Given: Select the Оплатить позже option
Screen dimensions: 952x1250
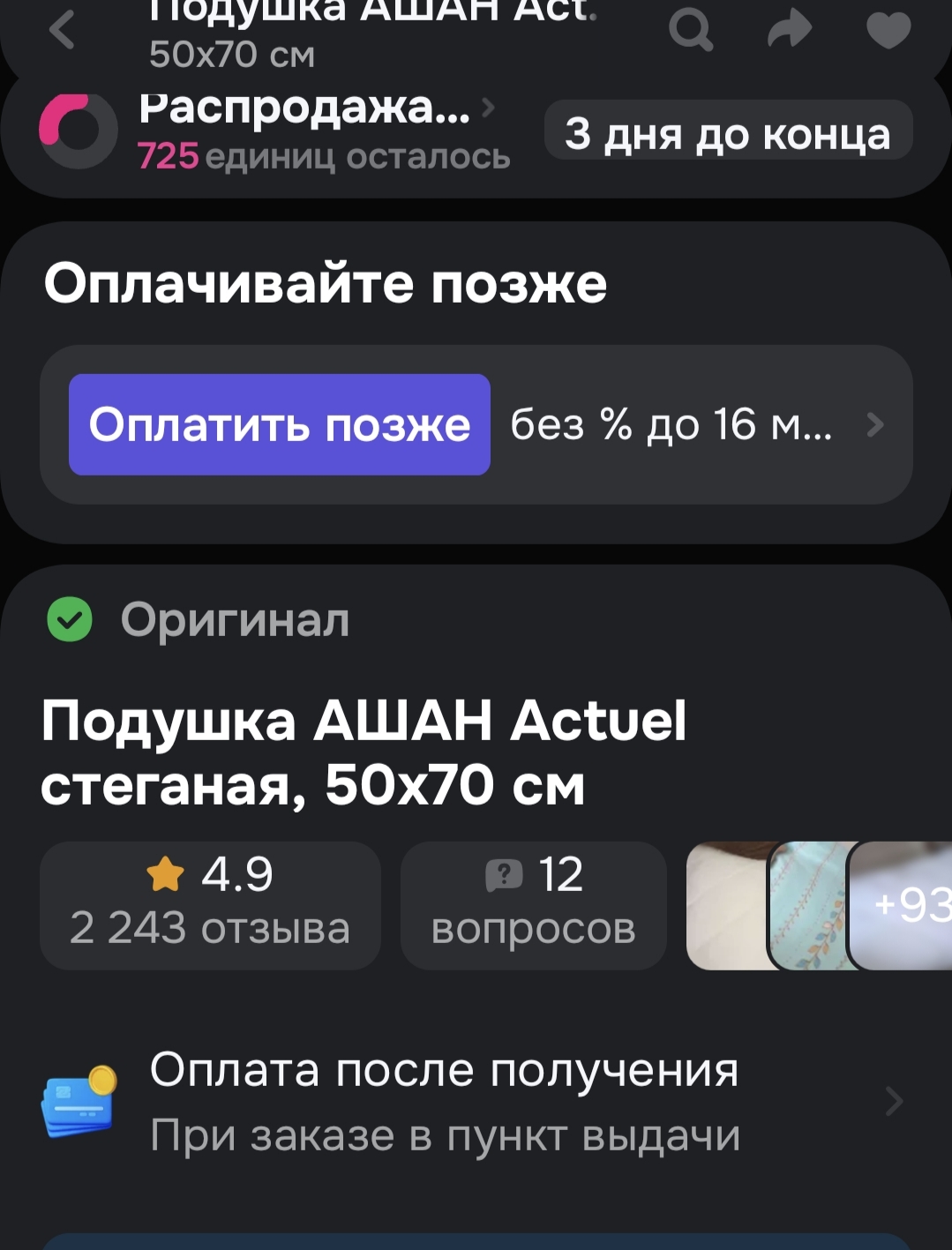Looking at the screenshot, I should tap(280, 424).
